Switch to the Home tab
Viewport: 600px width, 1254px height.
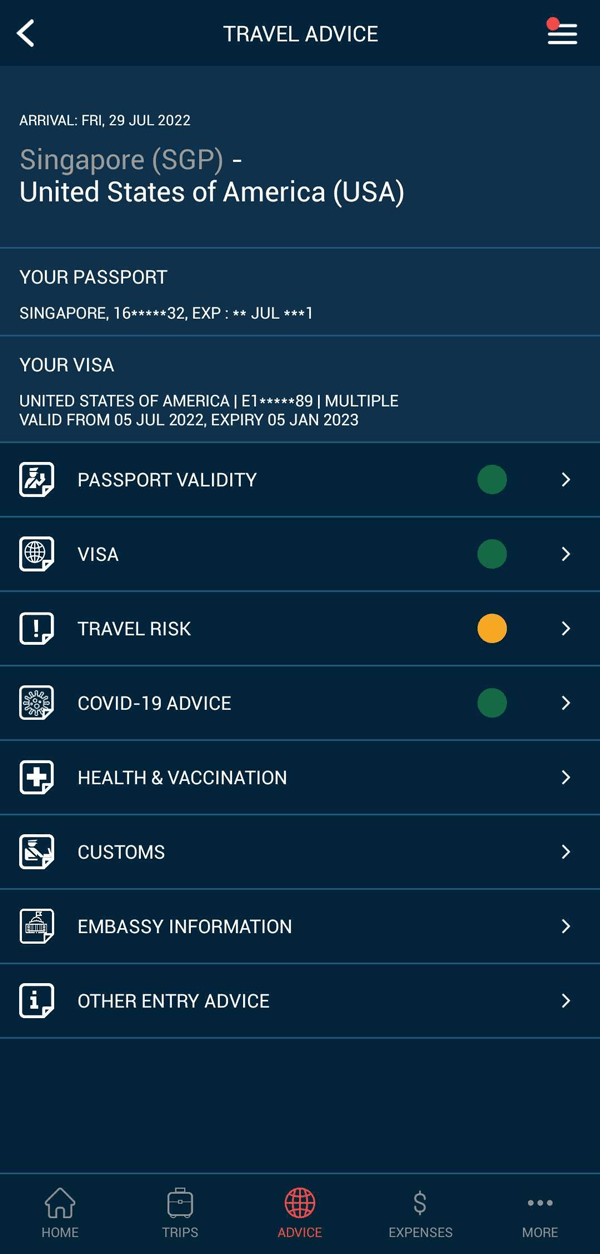pyautogui.click(x=60, y=1213)
